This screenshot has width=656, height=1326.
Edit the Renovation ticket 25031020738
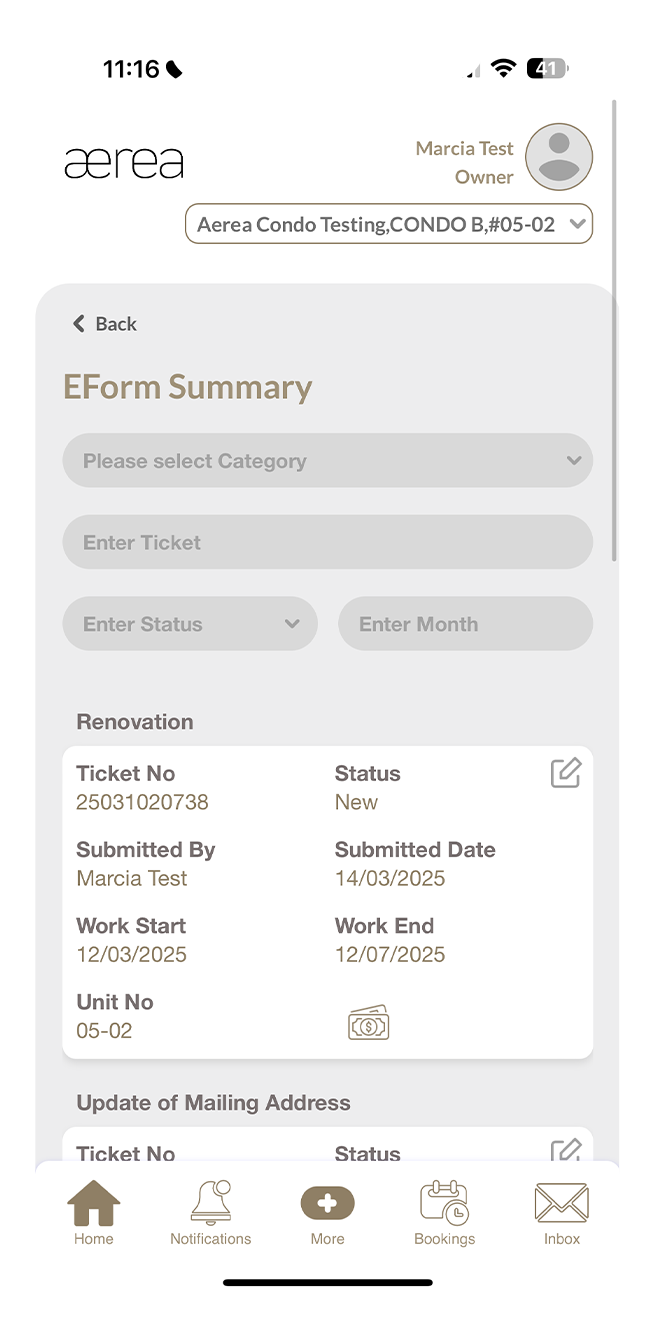(565, 773)
